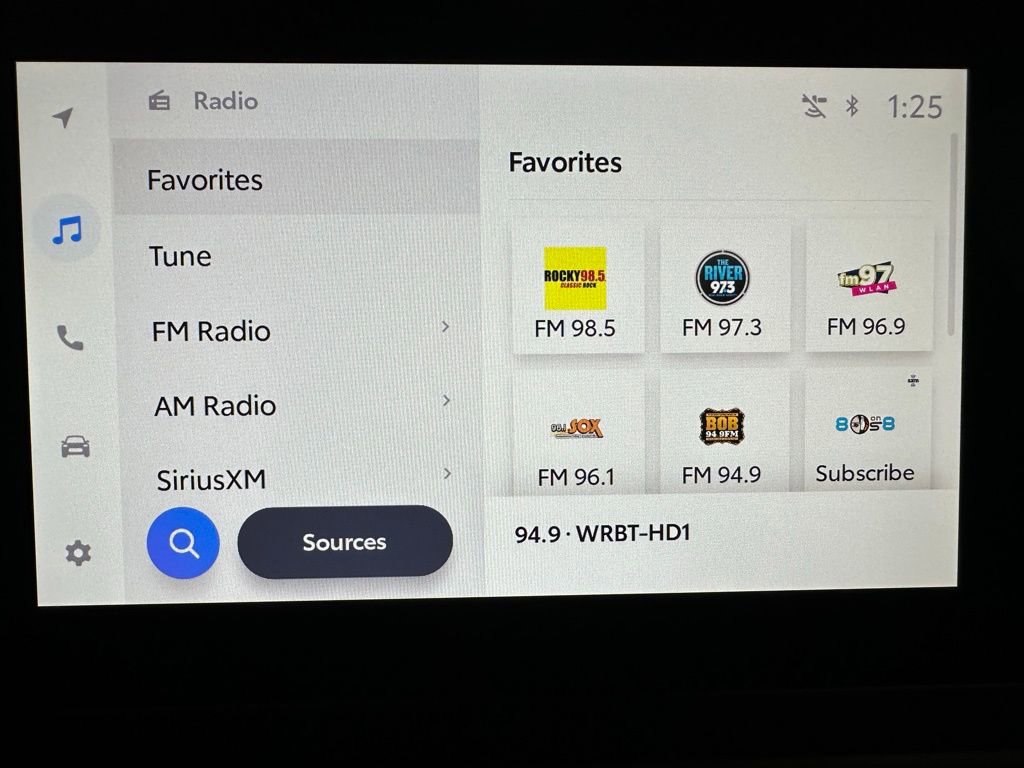
Task: Open the music note audio section
Action: pos(67,231)
